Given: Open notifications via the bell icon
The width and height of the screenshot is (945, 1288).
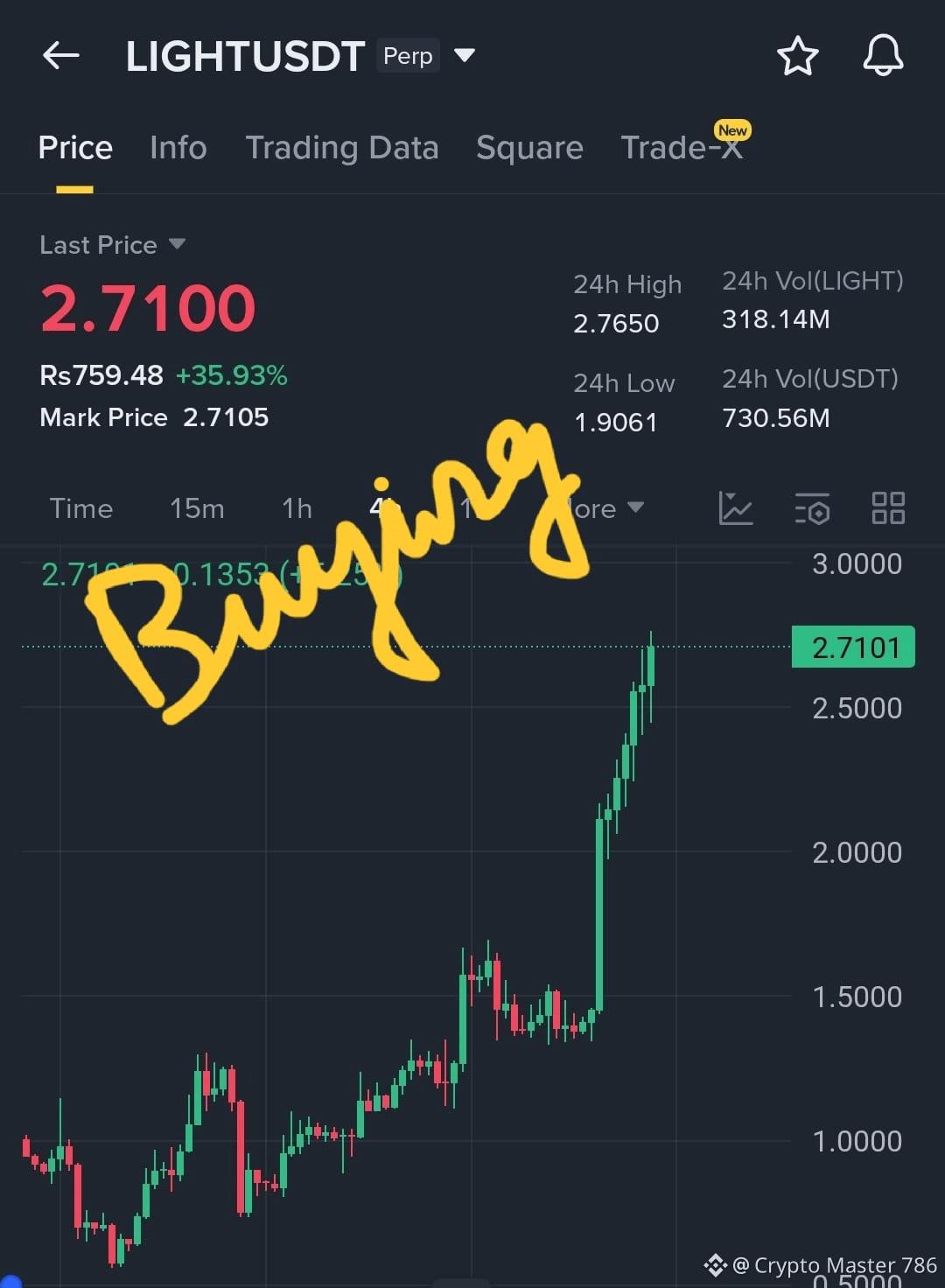Looking at the screenshot, I should (883, 55).
